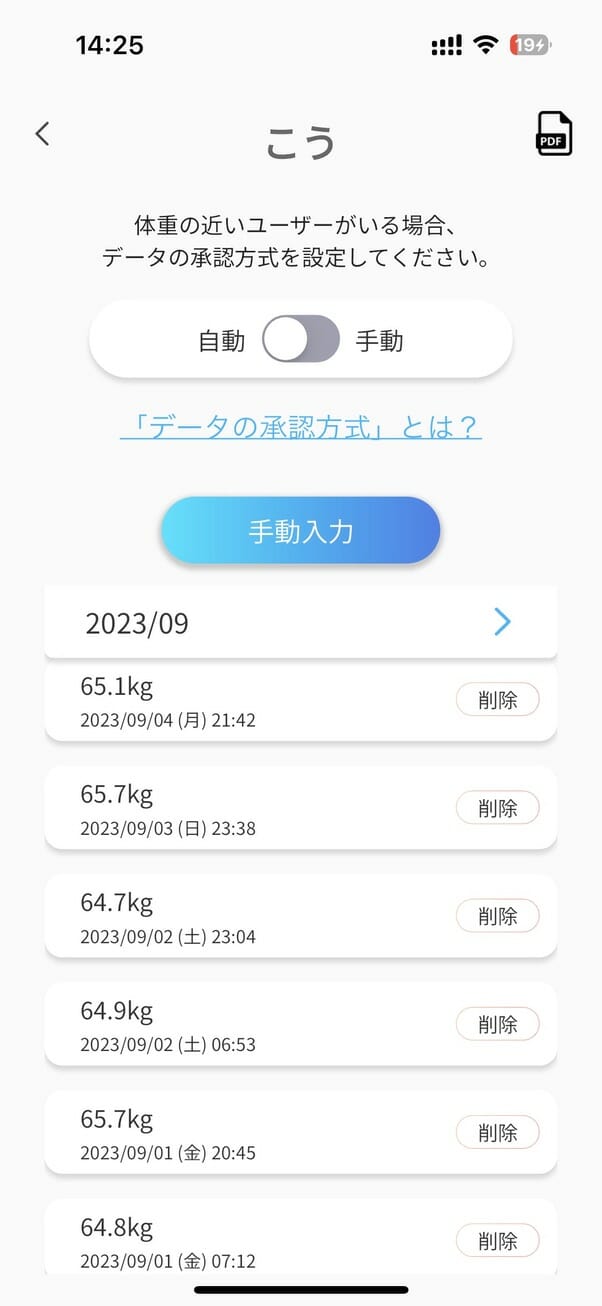
Task: Delete the 65.7kg record from 2023/09/03
Action: coord(498,808)
